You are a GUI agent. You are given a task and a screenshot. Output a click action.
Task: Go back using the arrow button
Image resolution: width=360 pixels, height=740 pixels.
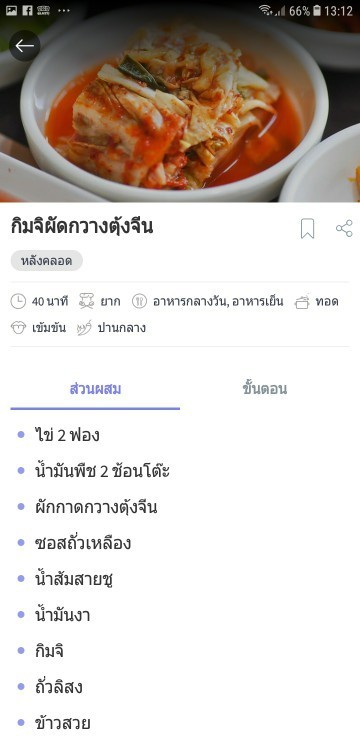click(25, 46)
